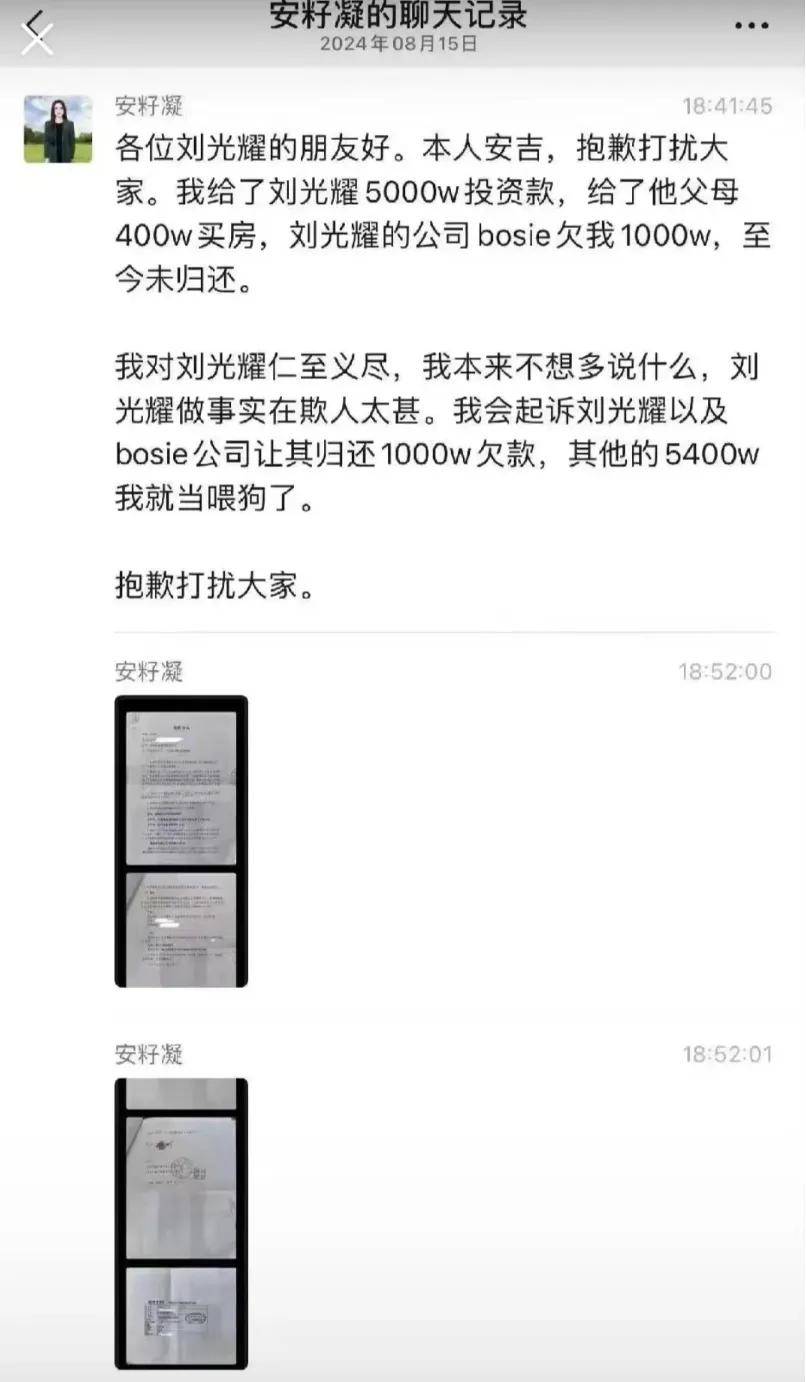Open the document image sent at 18:52:01
Image resolution: width=806 pixels, height=1382 pixels.
(181, 1222)
